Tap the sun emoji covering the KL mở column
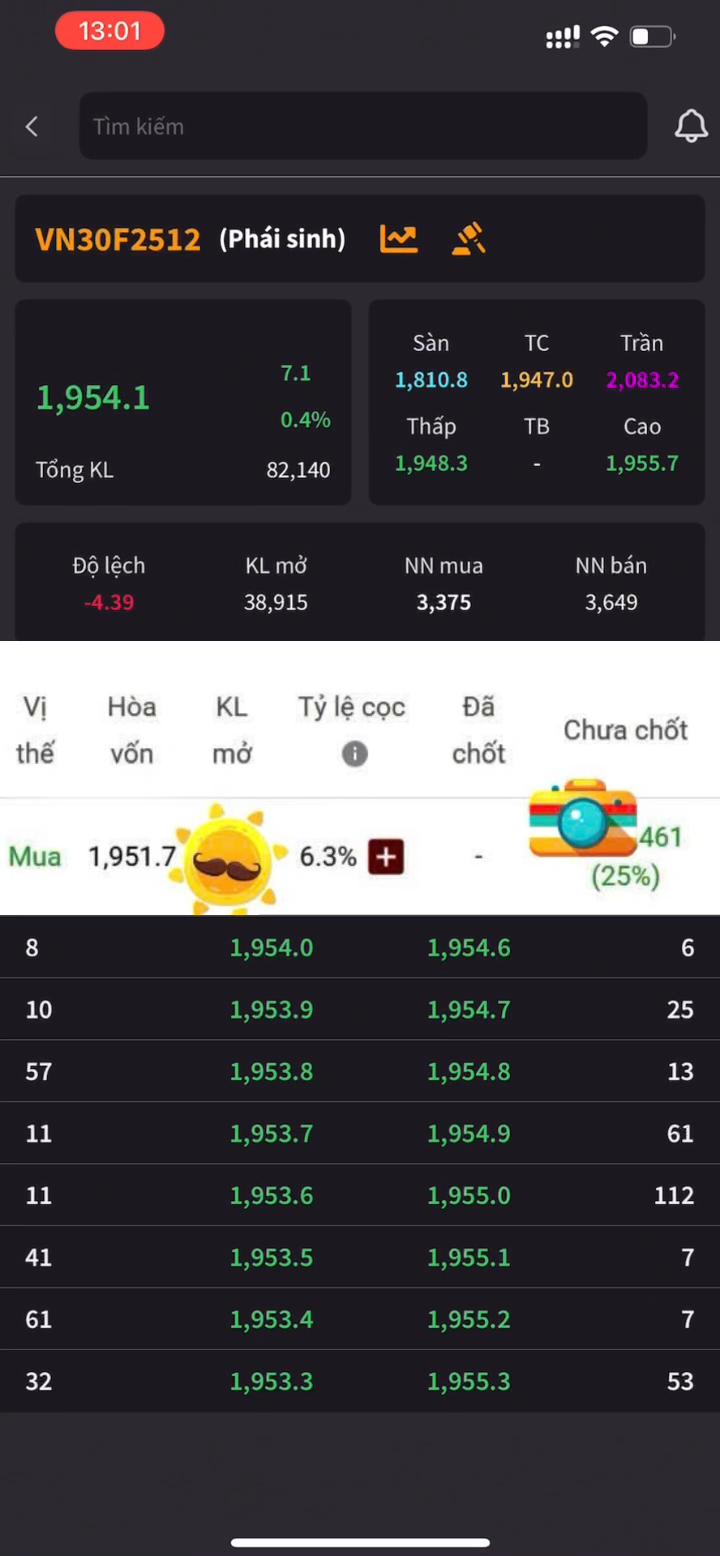This screenshot has width=720, height=1556. click(x=226, y=856)
